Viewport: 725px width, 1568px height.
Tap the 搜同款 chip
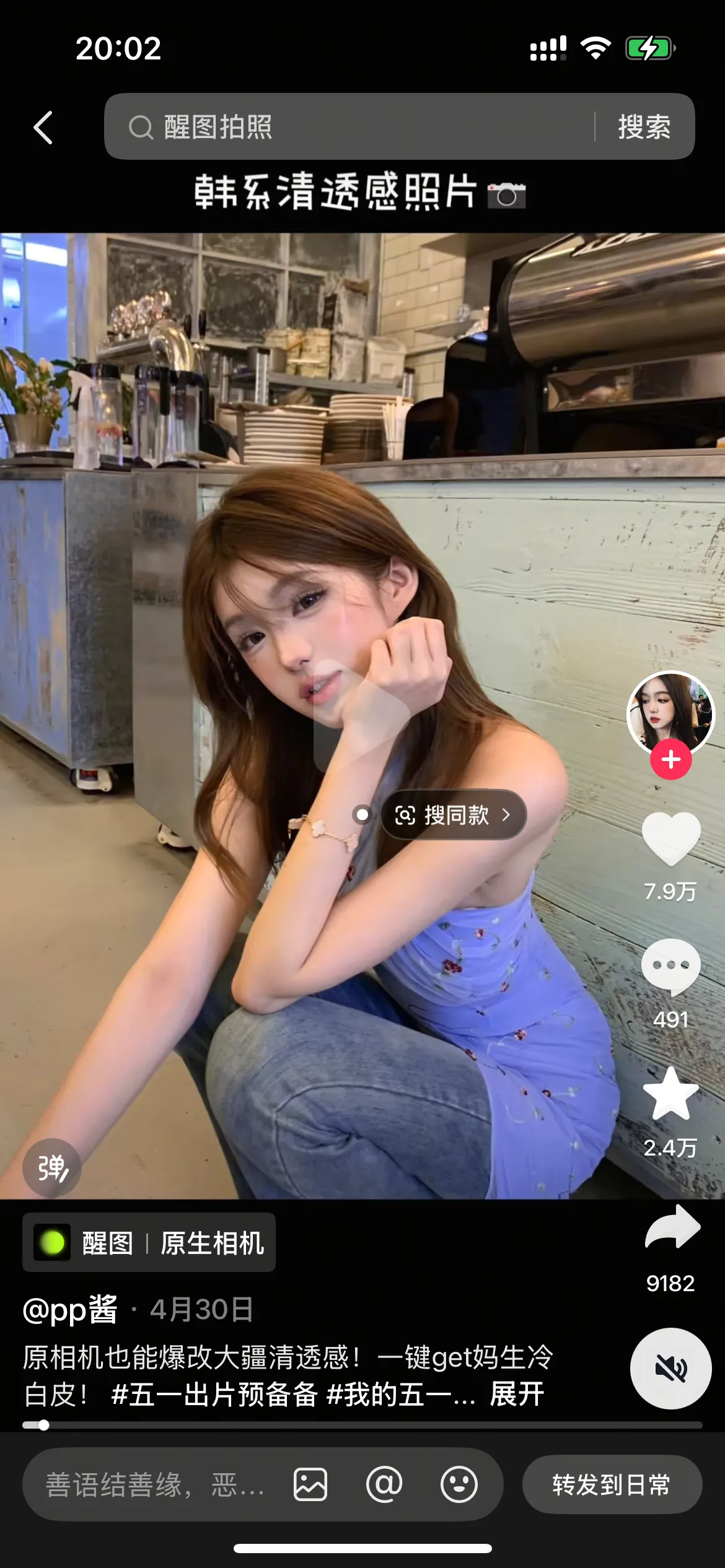[454, 815]
